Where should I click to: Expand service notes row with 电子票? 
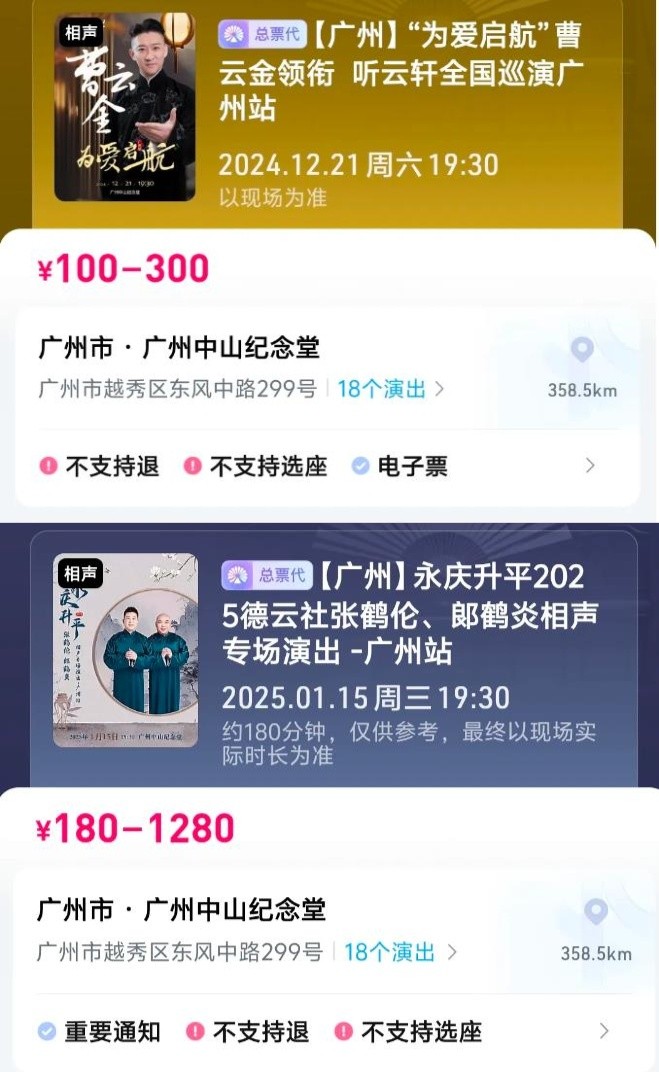point(319,466)
